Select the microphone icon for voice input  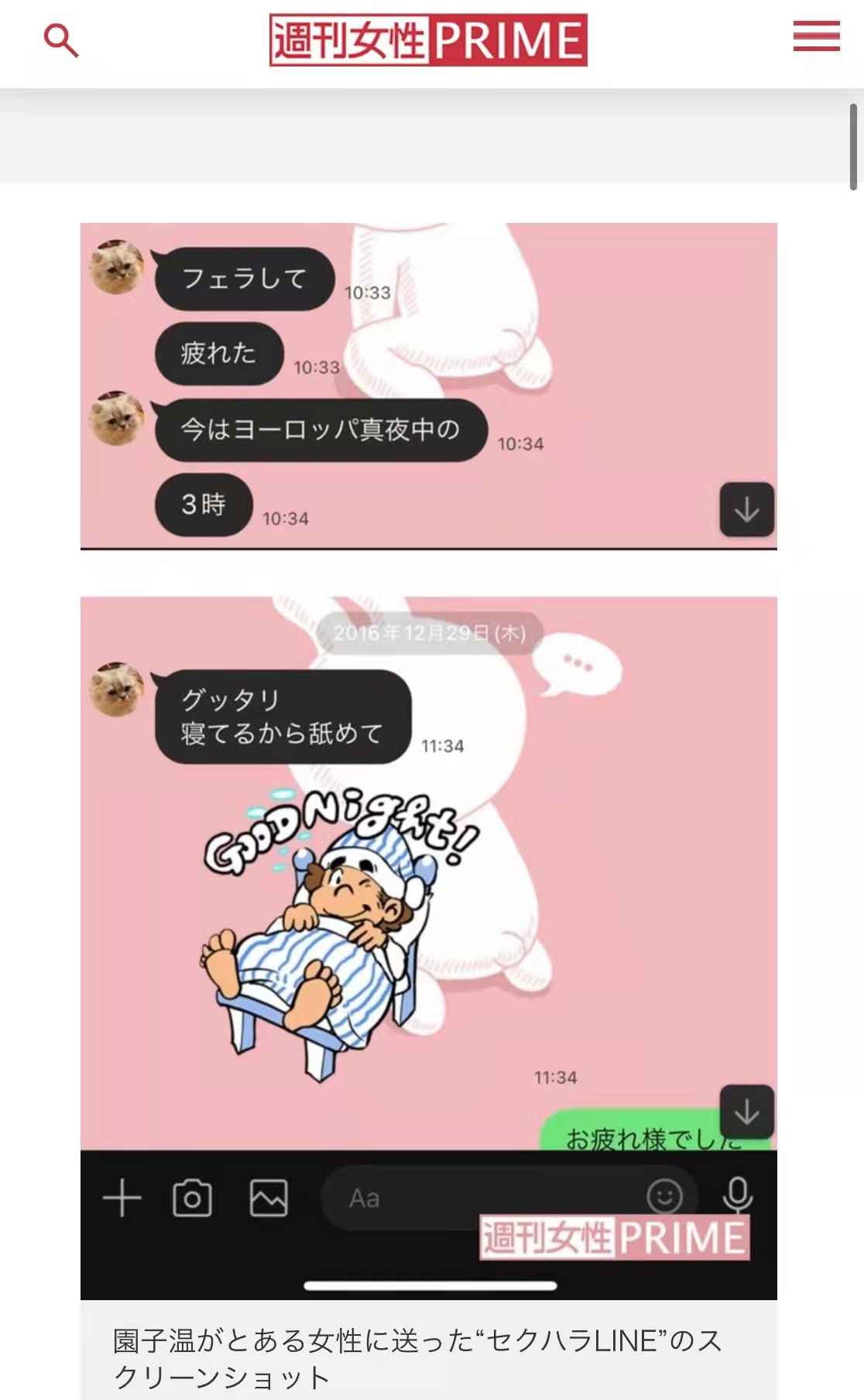(x=736, y=1197)
